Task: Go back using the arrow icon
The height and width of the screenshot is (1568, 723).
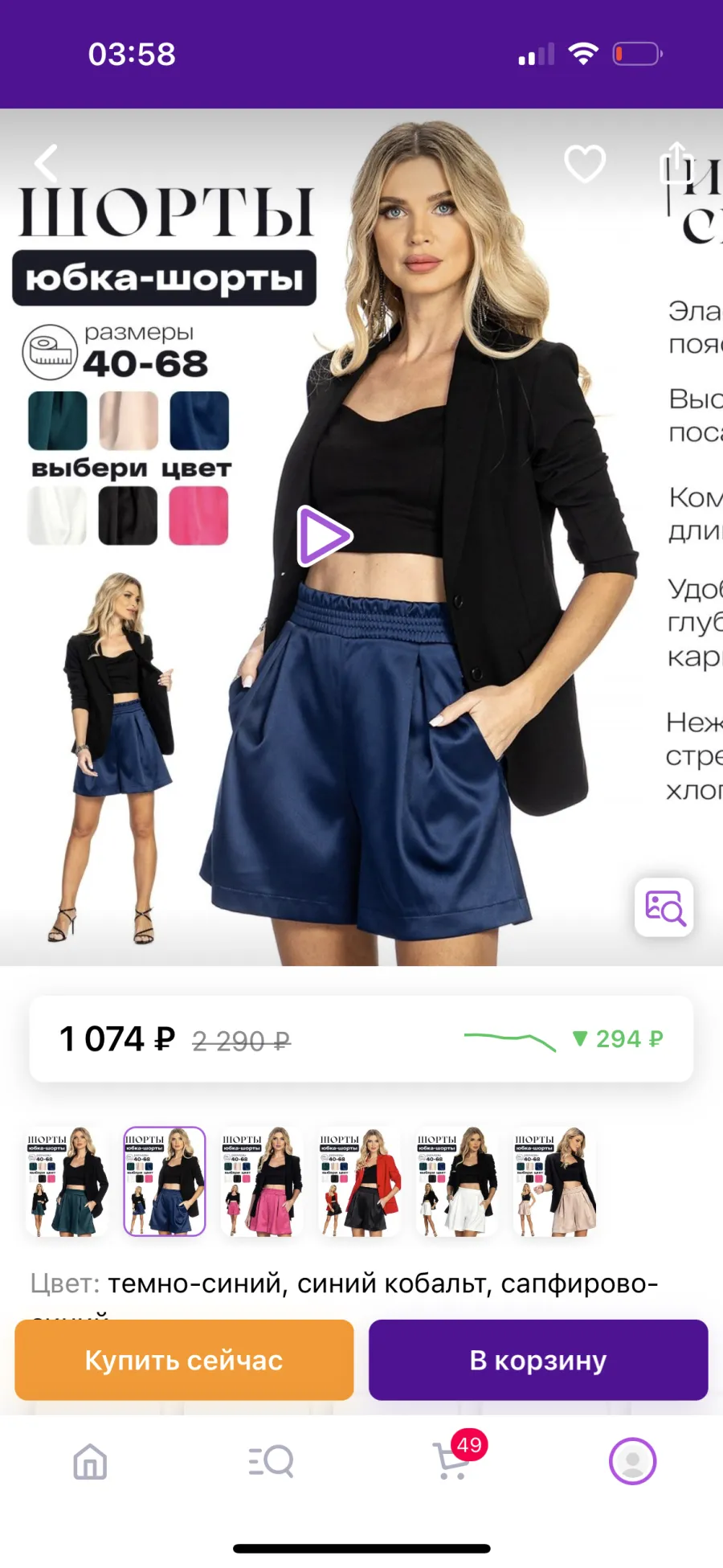Action: (47, 163)
